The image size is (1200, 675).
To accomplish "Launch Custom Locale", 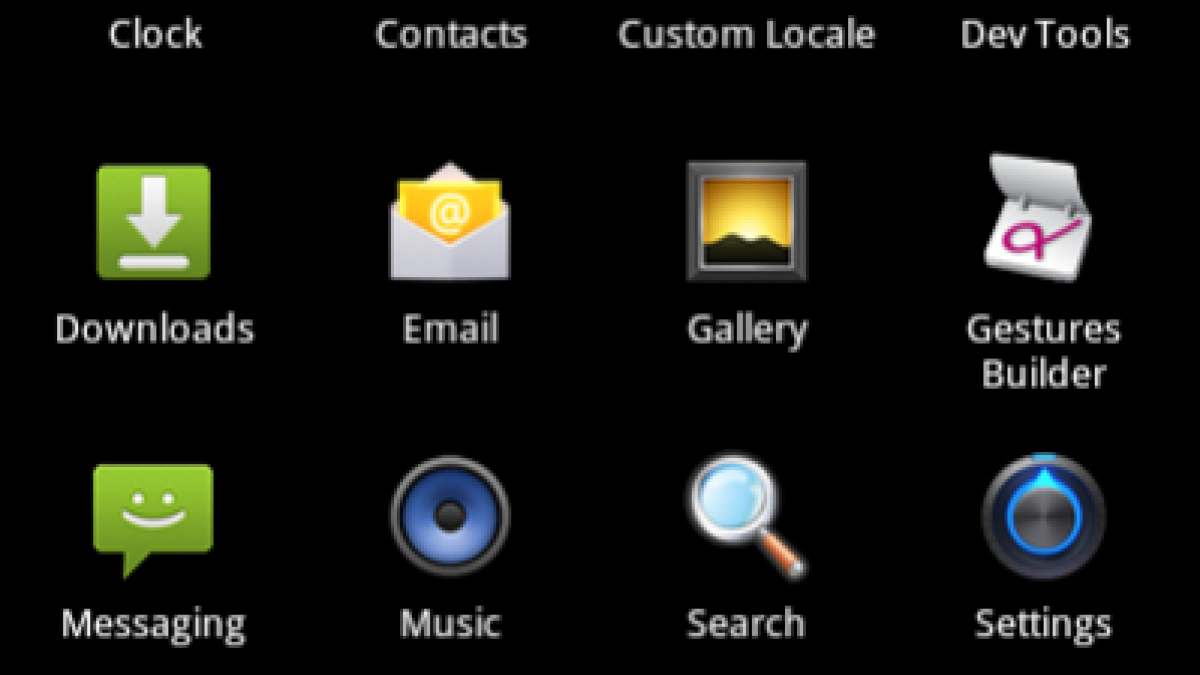I will (746, 33).
